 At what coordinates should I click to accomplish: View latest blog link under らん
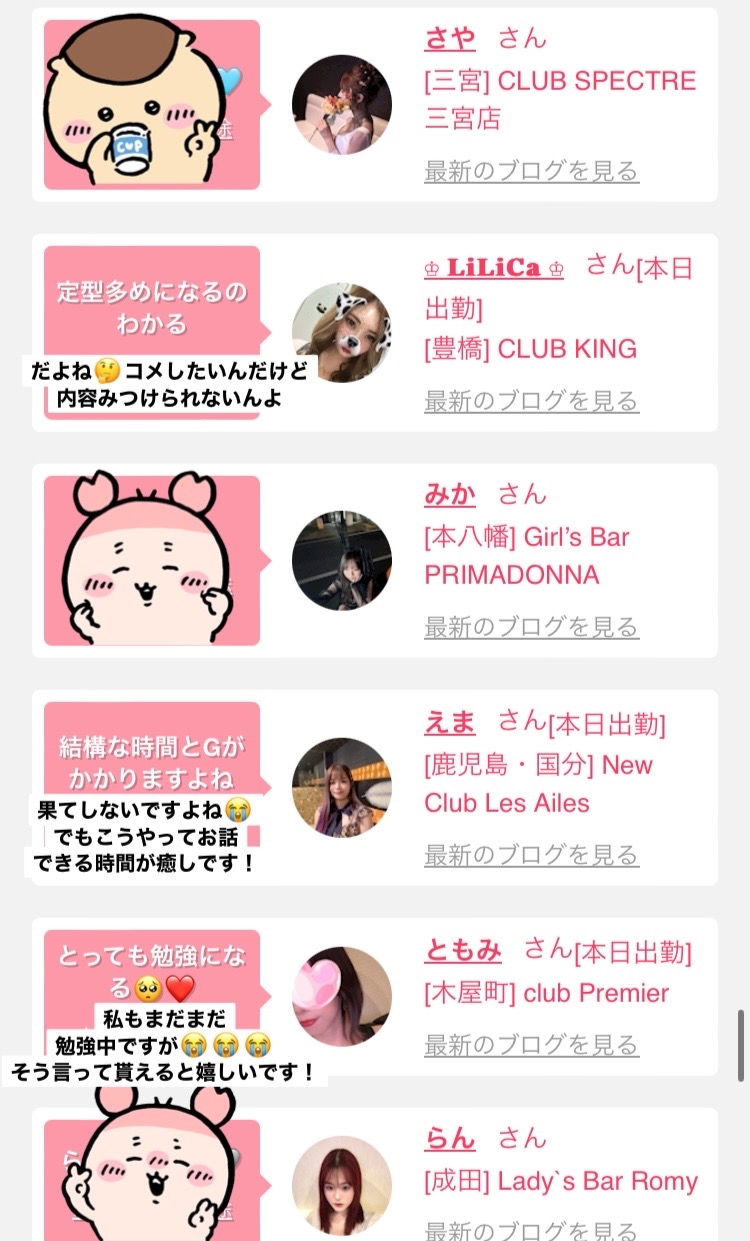531,1231
